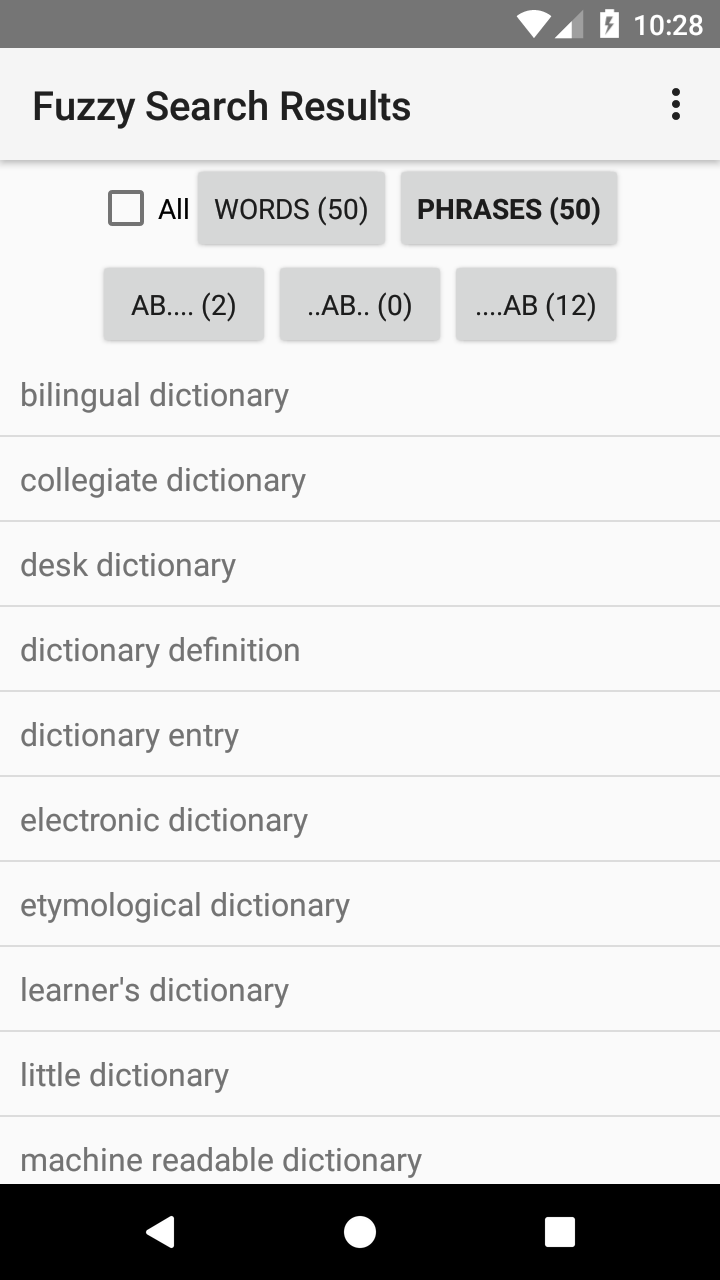The image size is (720, 1280).
Task: Tap the Wi-Fi icon in the status bar
Action: click(534, 24)
